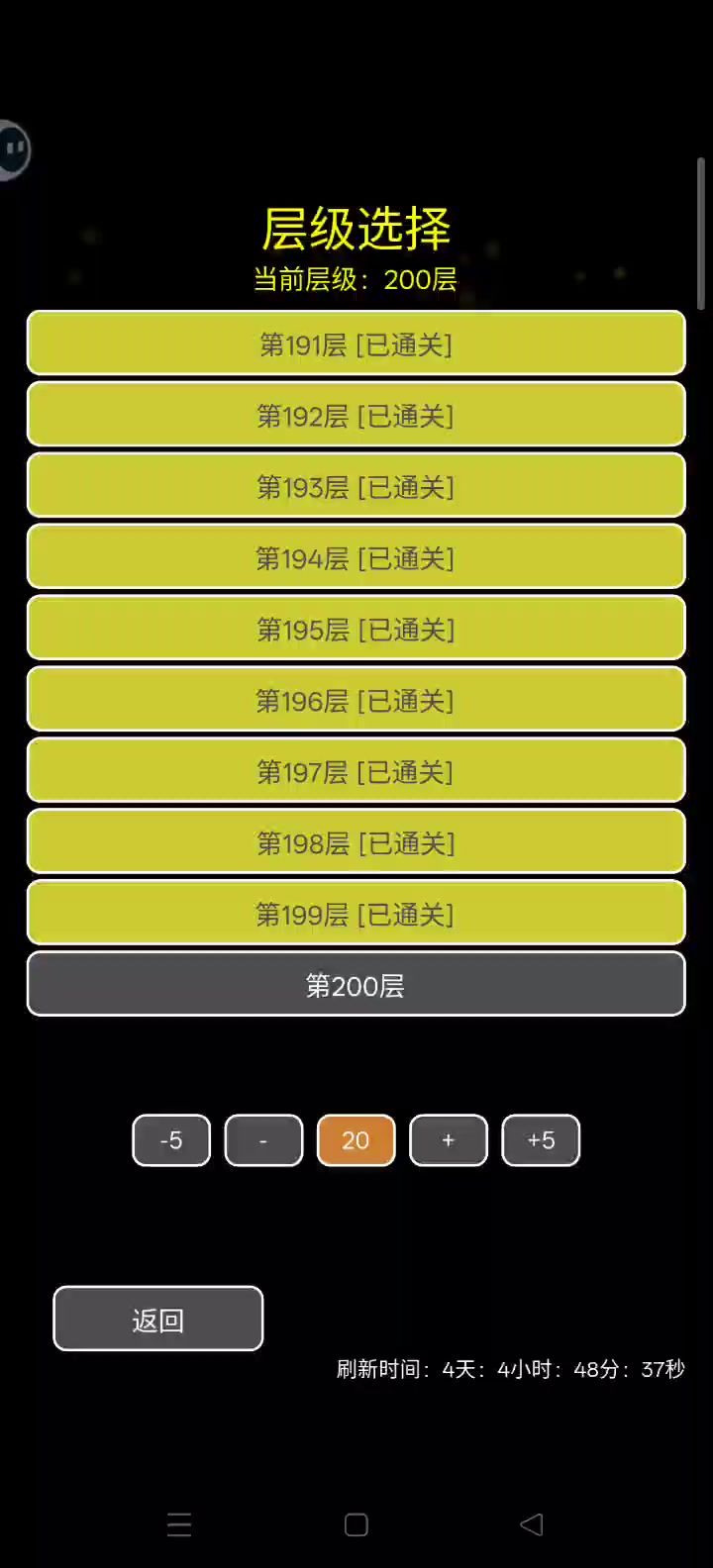Select level 第195层

tap(356, 629)
